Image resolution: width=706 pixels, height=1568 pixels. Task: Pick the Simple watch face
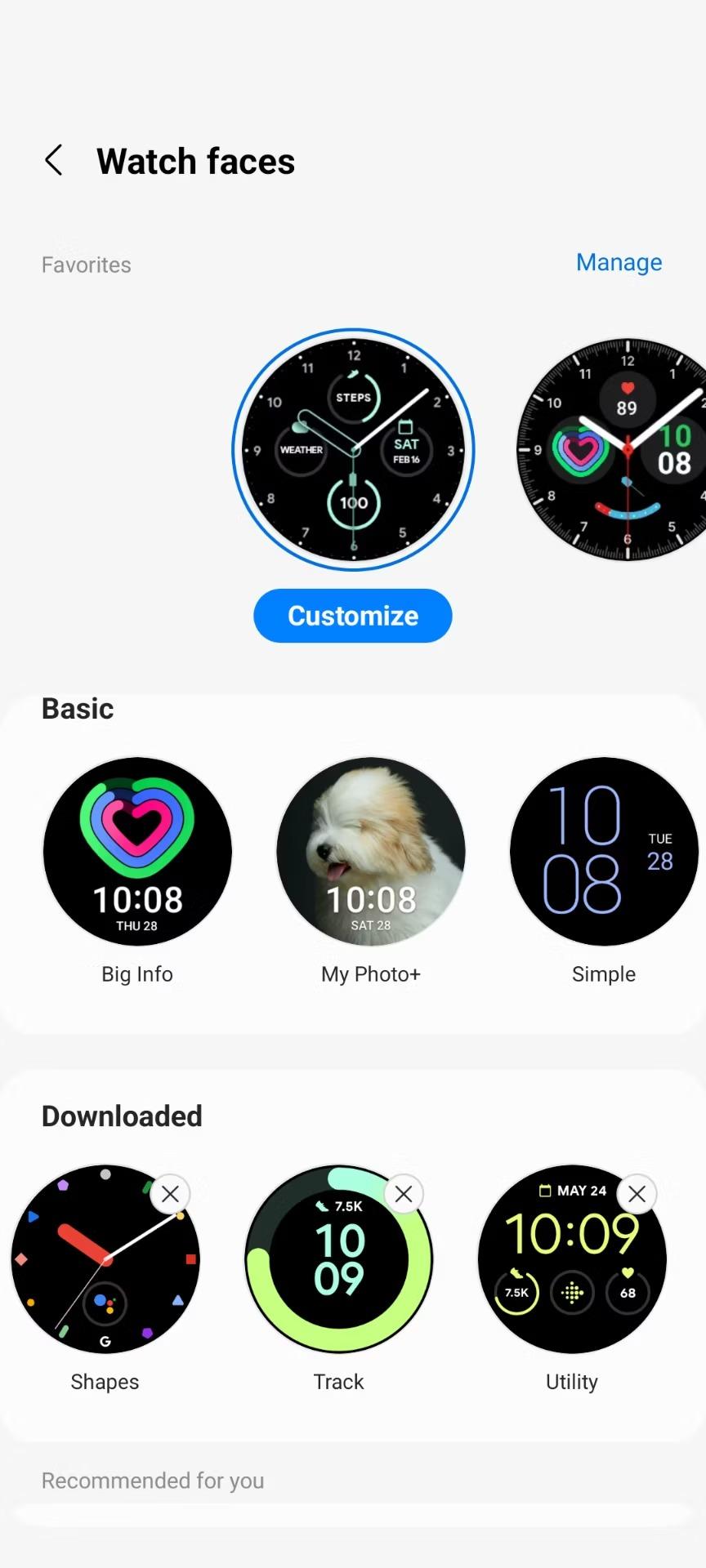click(x=604, y=852)
